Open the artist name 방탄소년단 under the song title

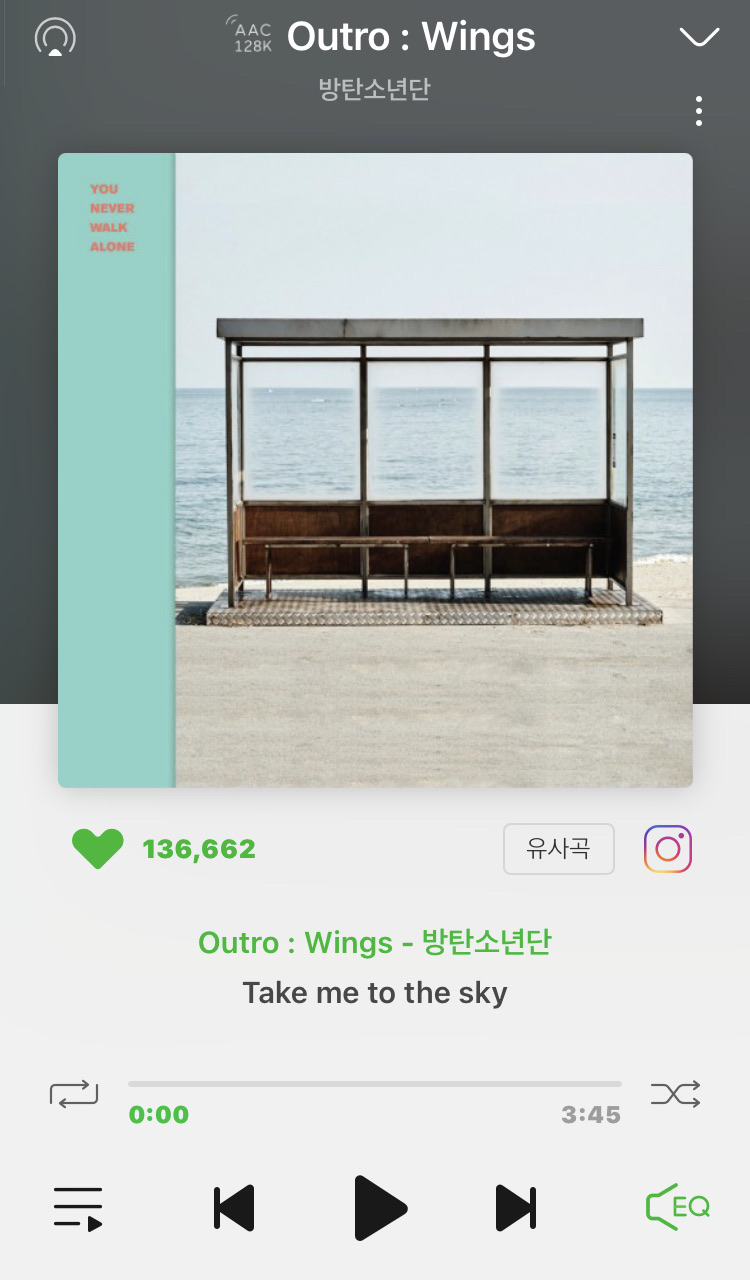click(375, 89)
